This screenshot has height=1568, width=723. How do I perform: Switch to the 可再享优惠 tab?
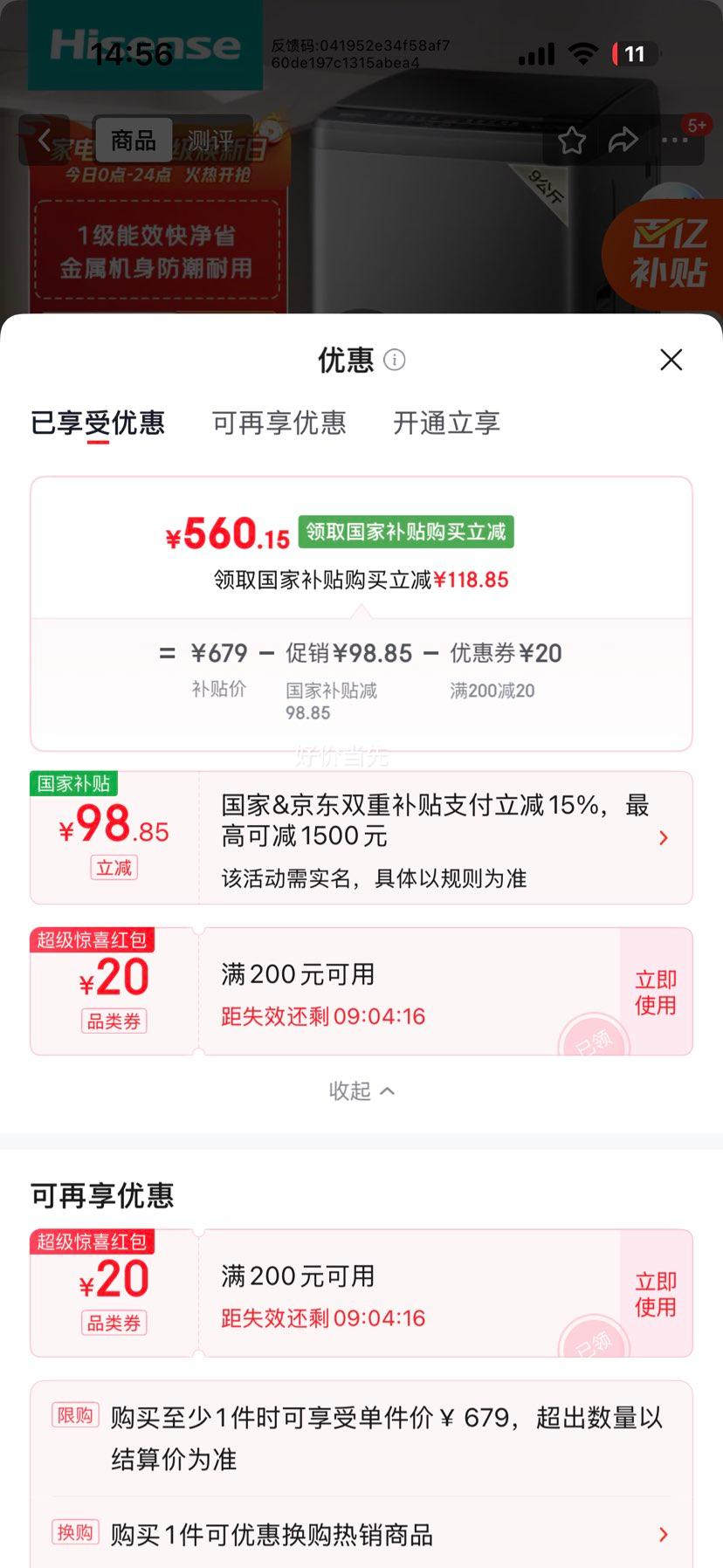click(278, 423)
